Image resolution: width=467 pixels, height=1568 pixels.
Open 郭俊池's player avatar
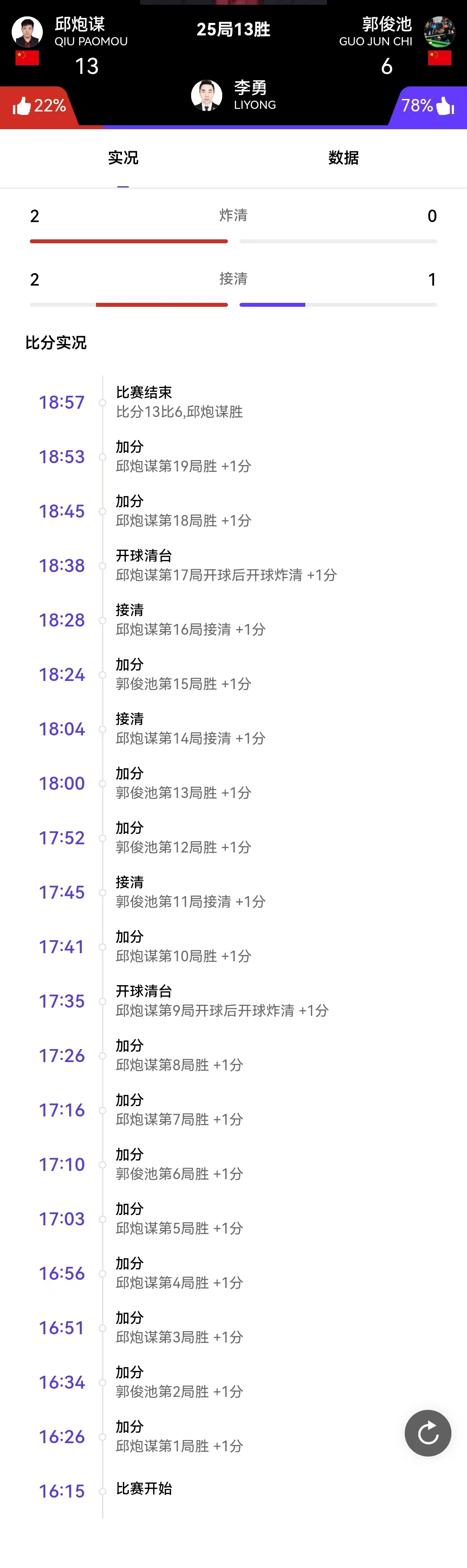(440, 32)
